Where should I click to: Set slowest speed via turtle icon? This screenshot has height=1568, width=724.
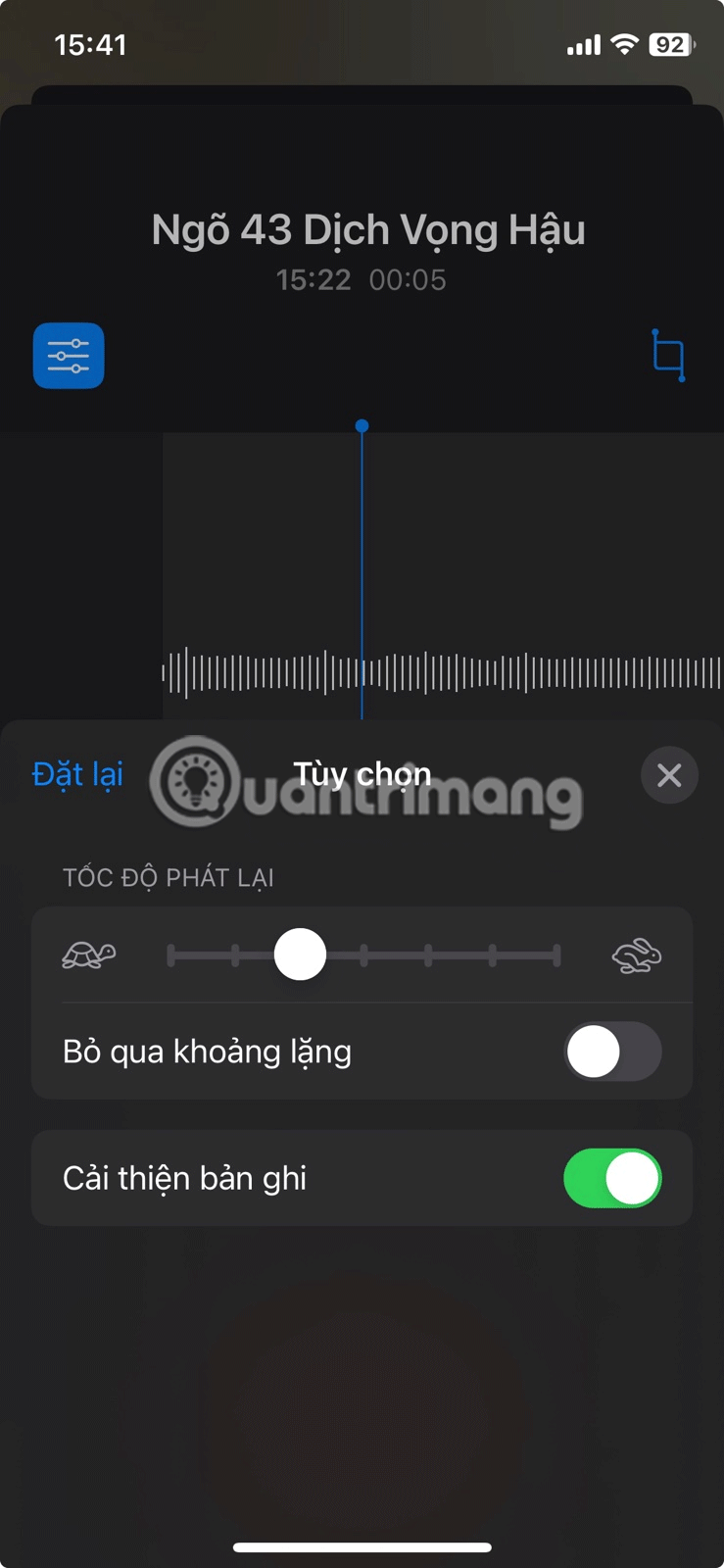89,955
